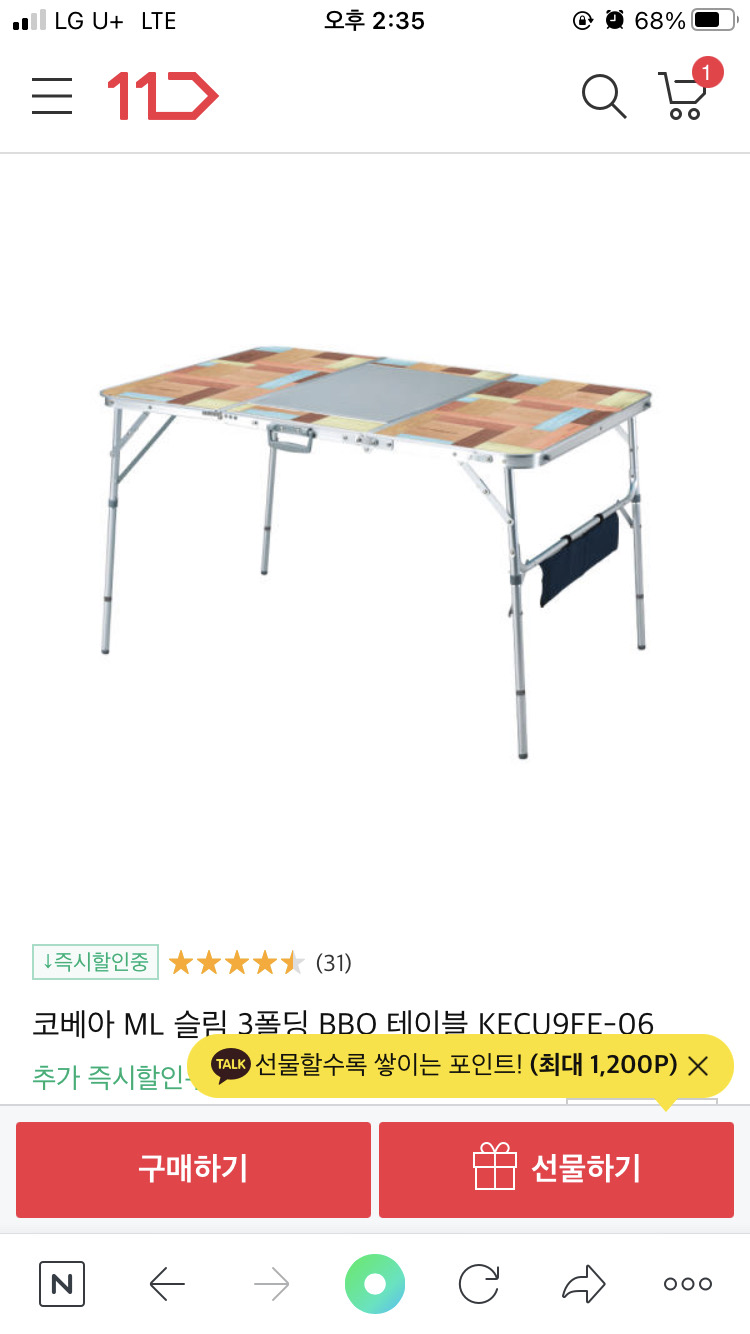Open reviews by tapping (31)
This screenshot has width=750, height=1334.
(x=336, y=962)
